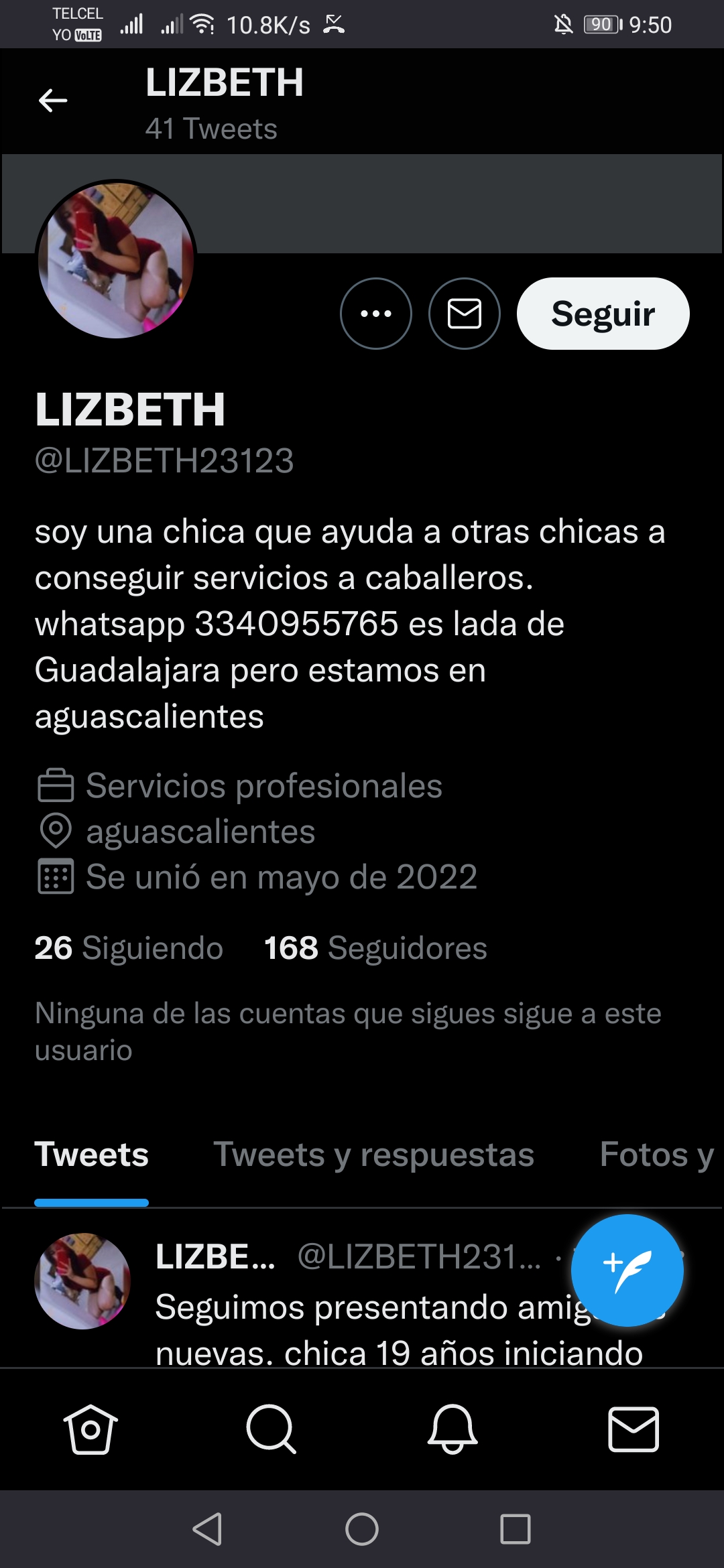
Task: View the 26 Siguiendo list
Action: [129, 948]
